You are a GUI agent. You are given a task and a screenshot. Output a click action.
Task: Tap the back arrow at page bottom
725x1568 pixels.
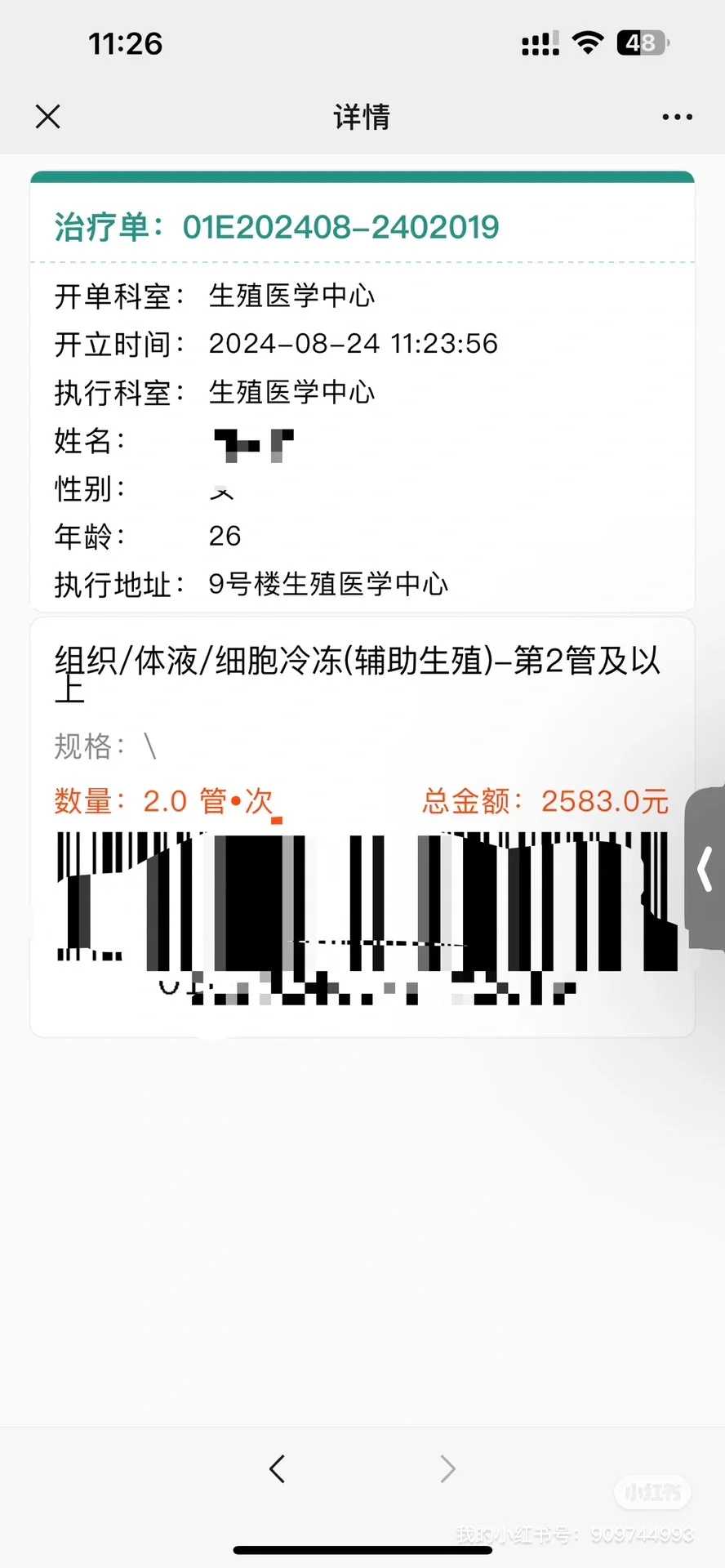tap(277, 1470)
